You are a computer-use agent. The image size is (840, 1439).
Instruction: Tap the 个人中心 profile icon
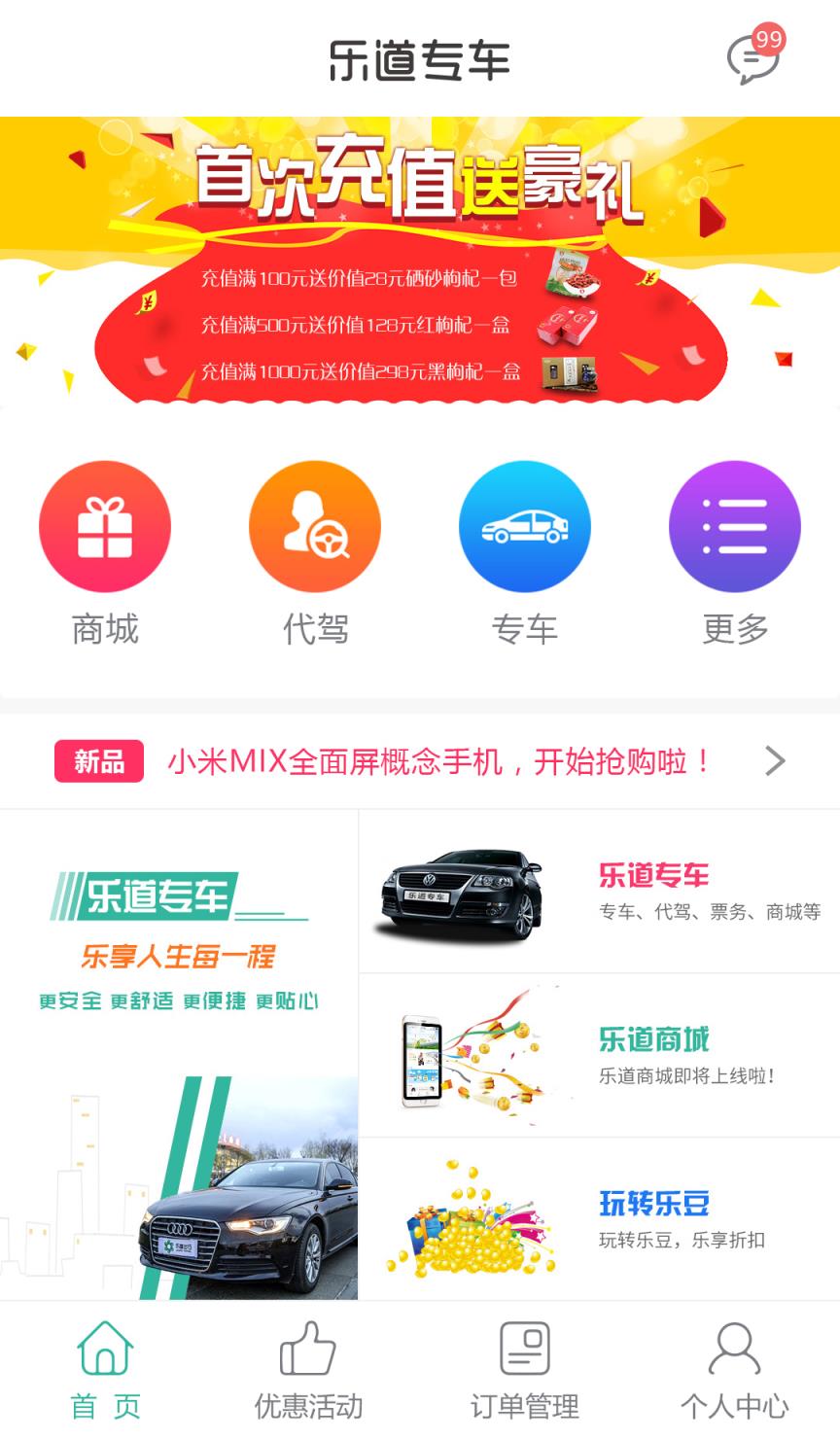[734, 1349]
